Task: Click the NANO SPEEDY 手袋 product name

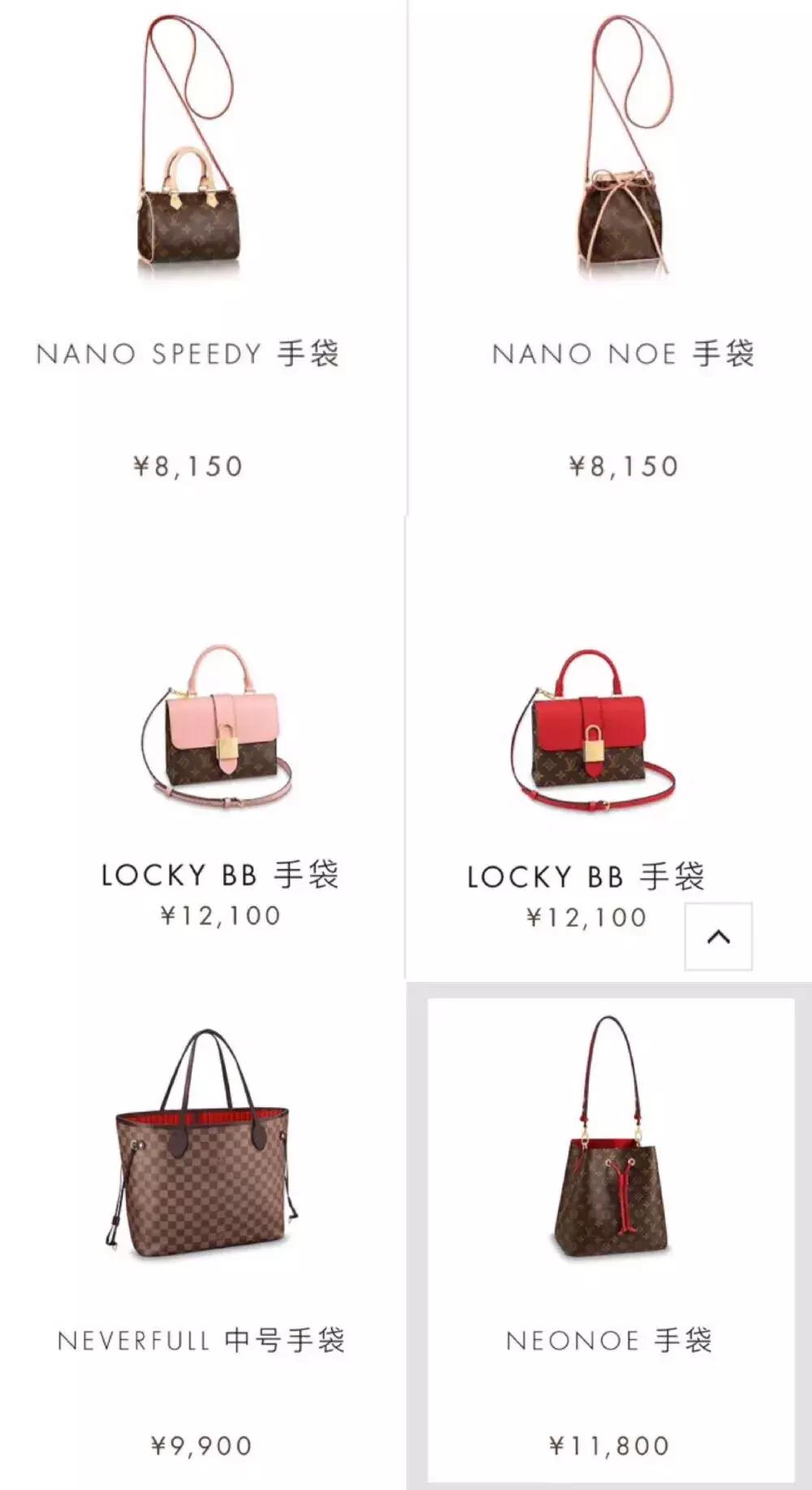Action: pos(193,351)
